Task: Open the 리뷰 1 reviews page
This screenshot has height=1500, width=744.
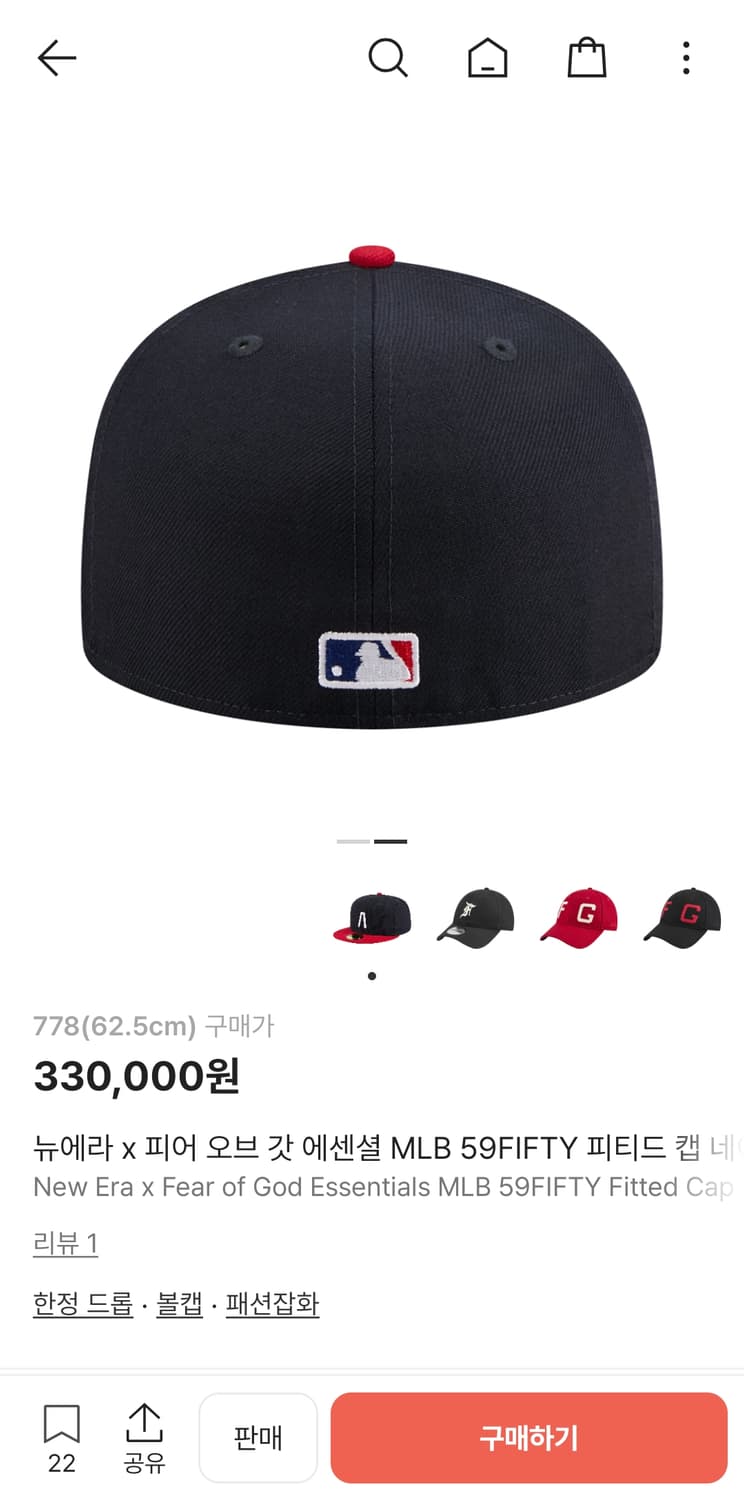Action: click(x=64, y=1243)
